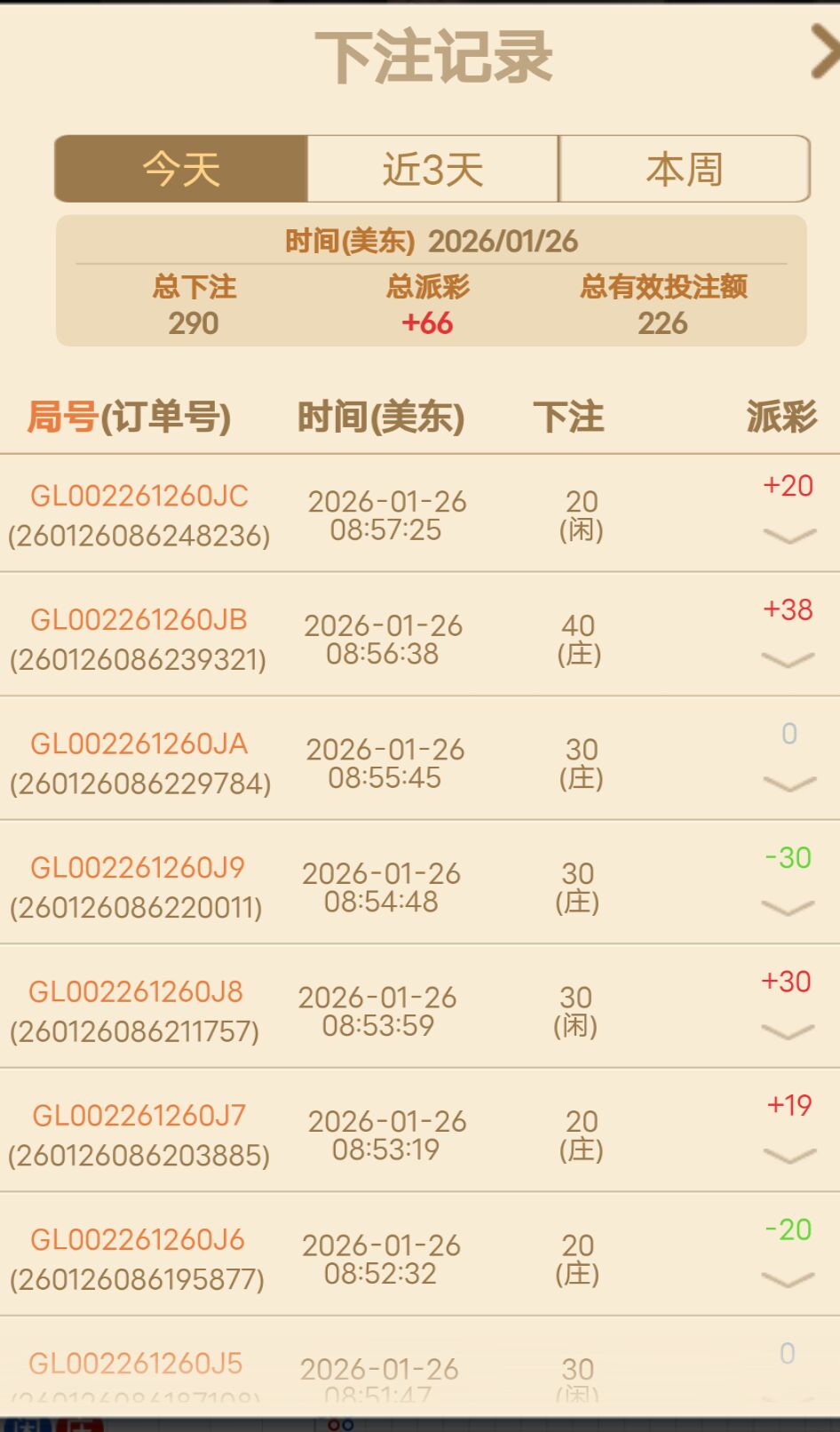The height and width of the screenshot is (1432, 840).
Task: Click the +66 total payout value
Action: tap(425, 323)
